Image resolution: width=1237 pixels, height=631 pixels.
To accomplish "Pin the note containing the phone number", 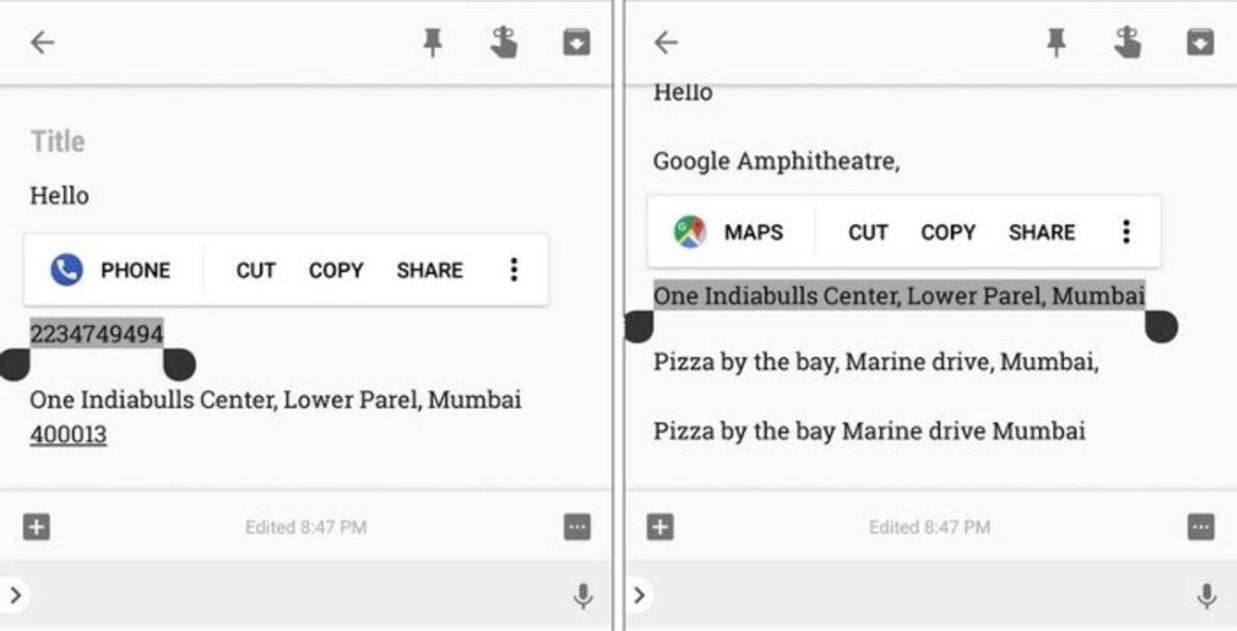I will [432, 42].
